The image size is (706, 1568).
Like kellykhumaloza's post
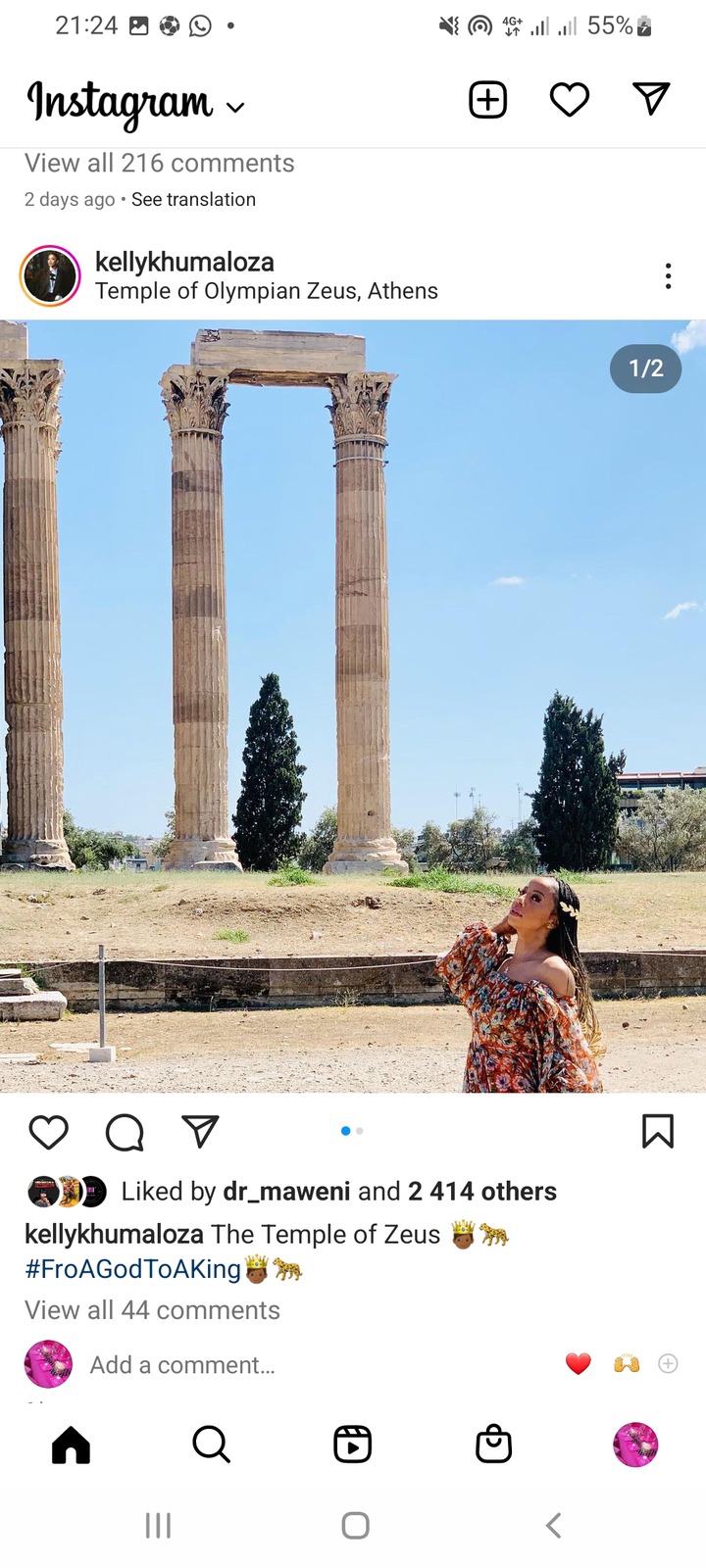click(x=48, y=1132)
